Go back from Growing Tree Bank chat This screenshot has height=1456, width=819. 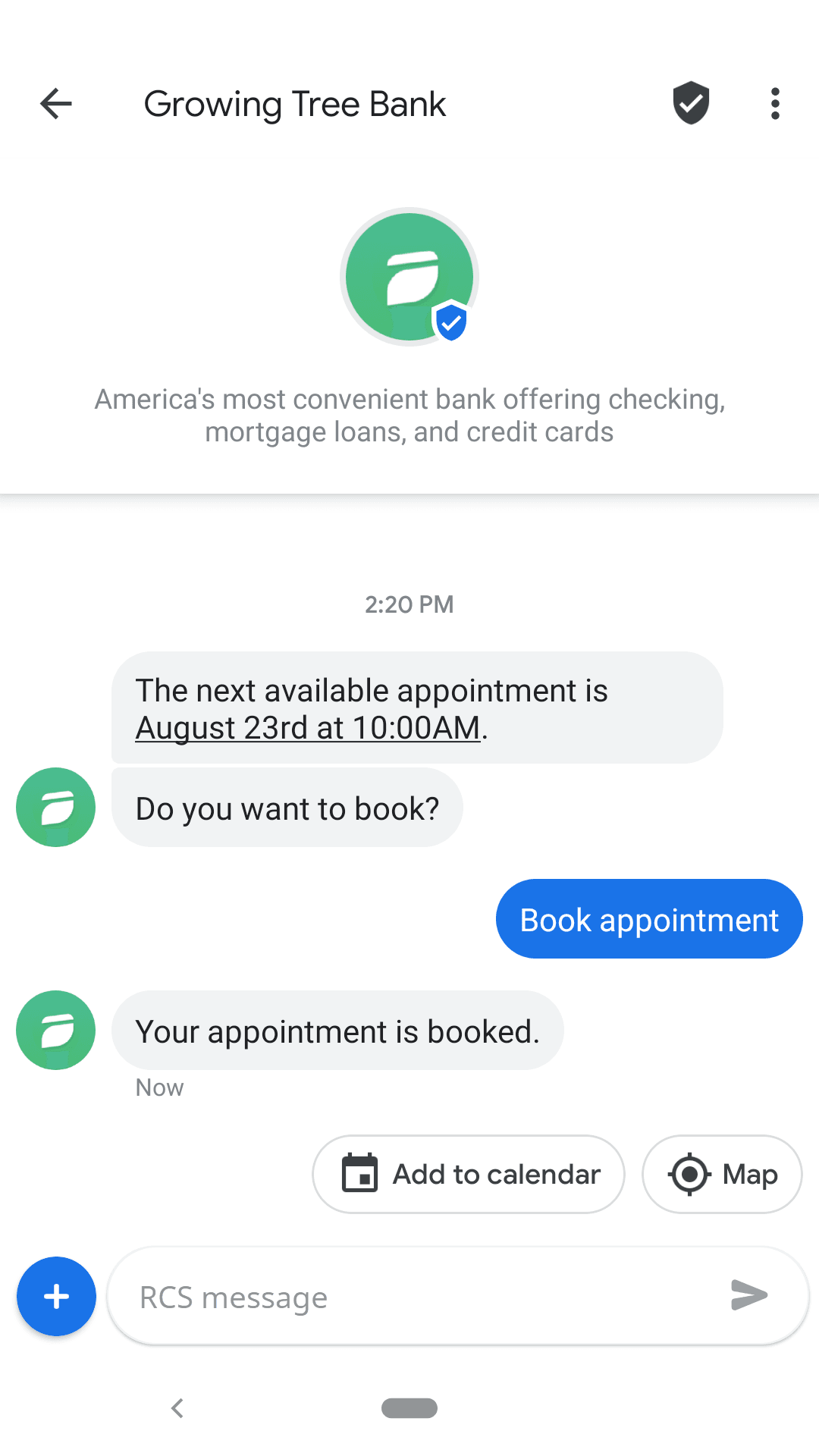tap(56, 104)
